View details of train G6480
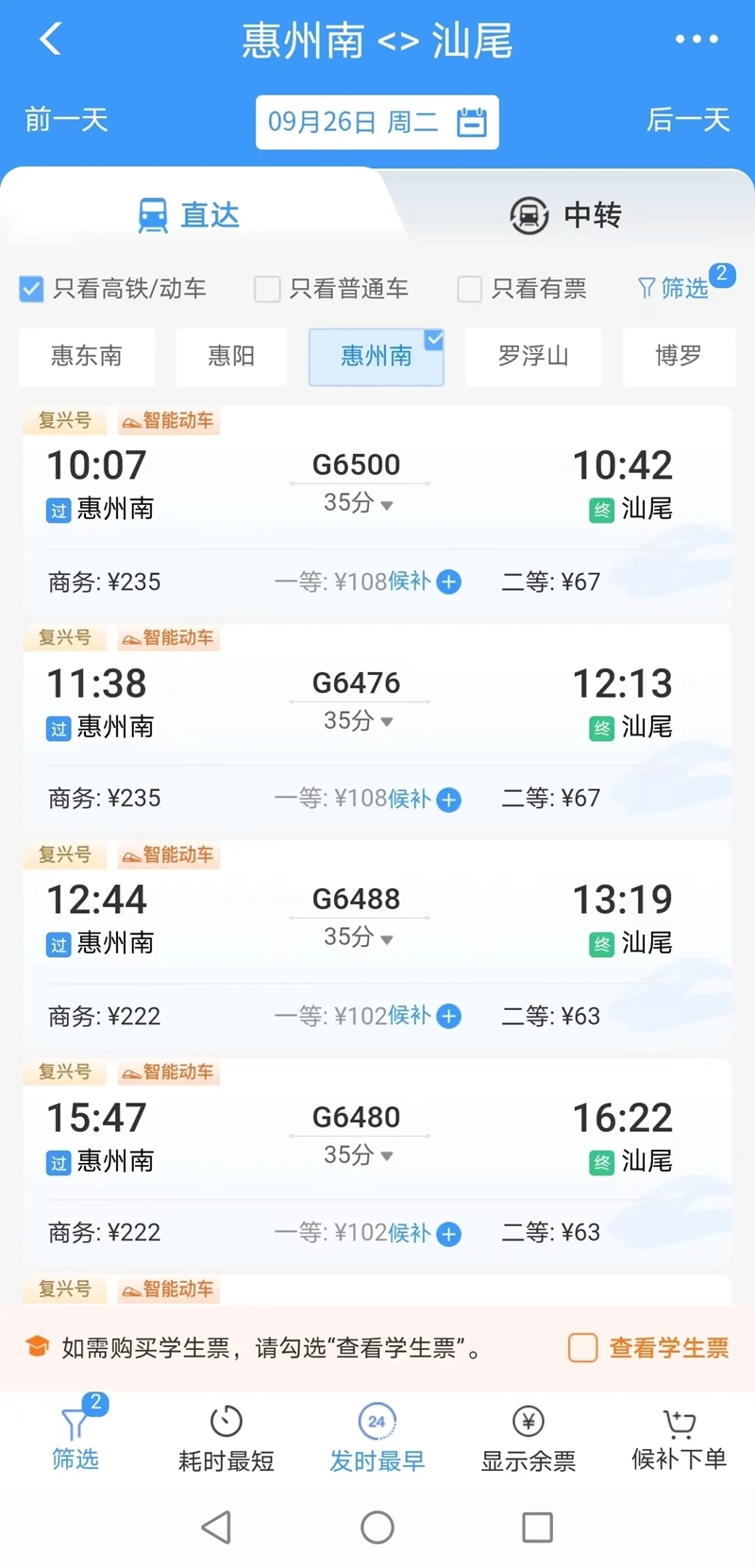755x1568 pixels. point(357,1118)
